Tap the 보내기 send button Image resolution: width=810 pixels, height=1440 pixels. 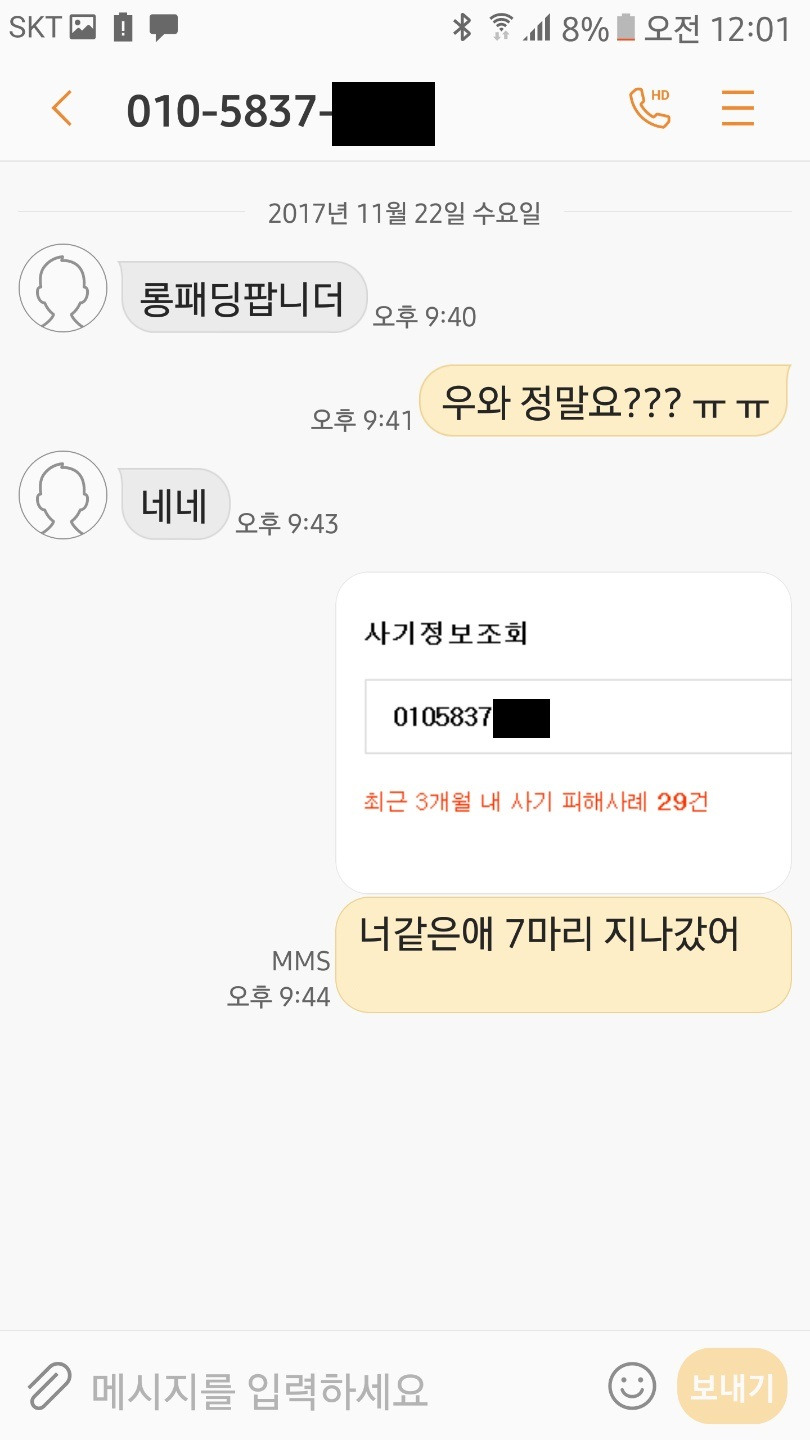(732, 1387)
